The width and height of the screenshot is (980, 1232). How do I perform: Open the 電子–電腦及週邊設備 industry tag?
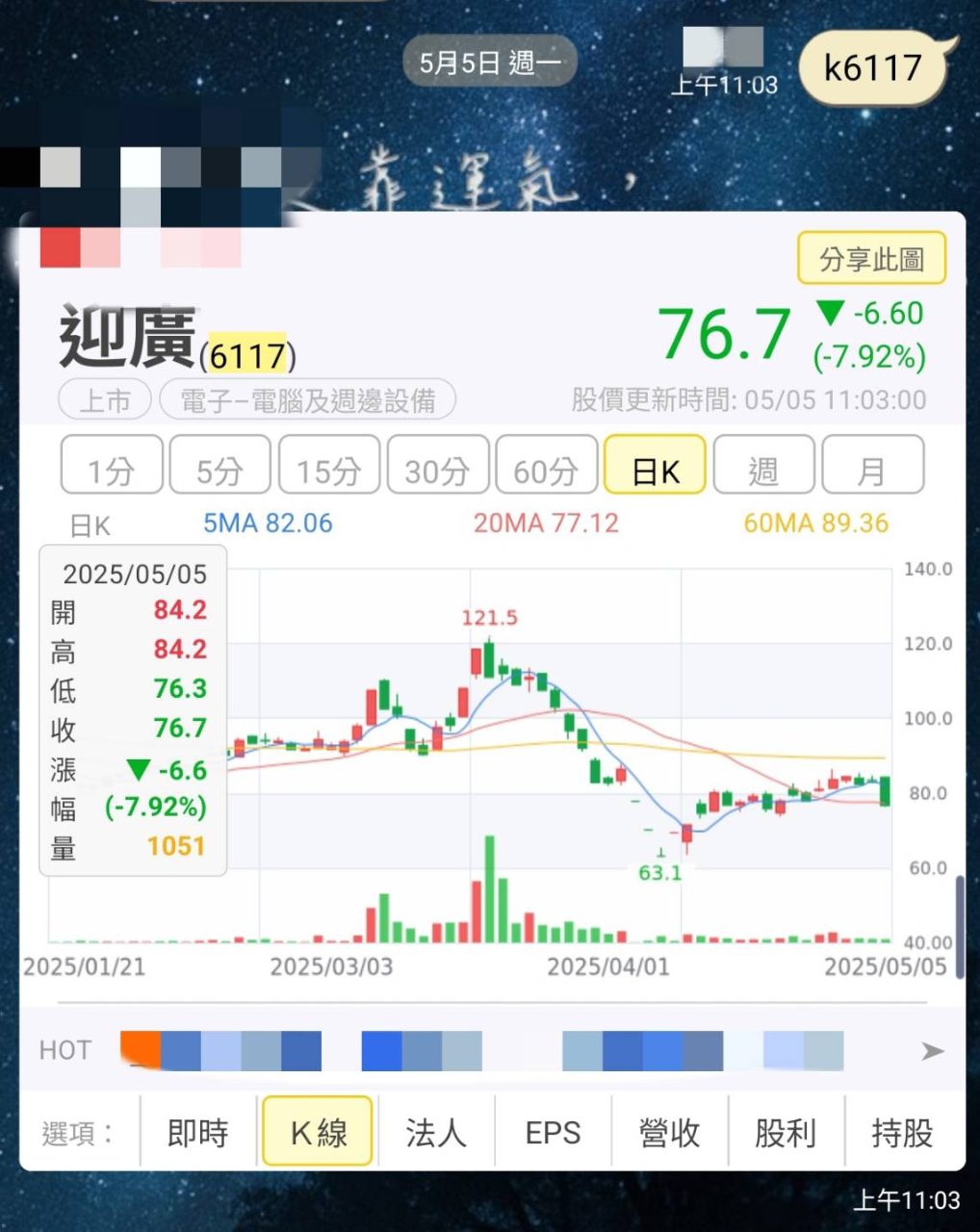[308, 399]
